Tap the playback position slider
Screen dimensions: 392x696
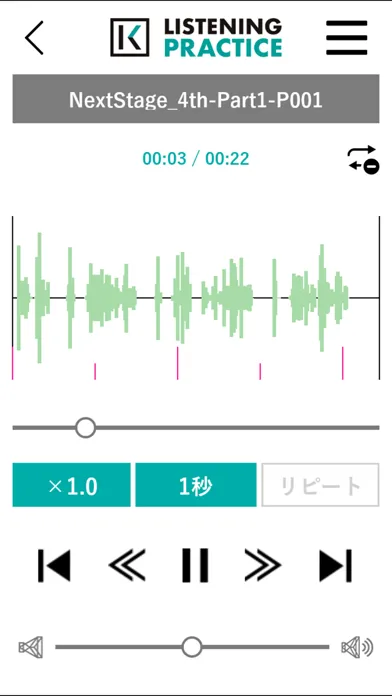(x=196, y=428)
